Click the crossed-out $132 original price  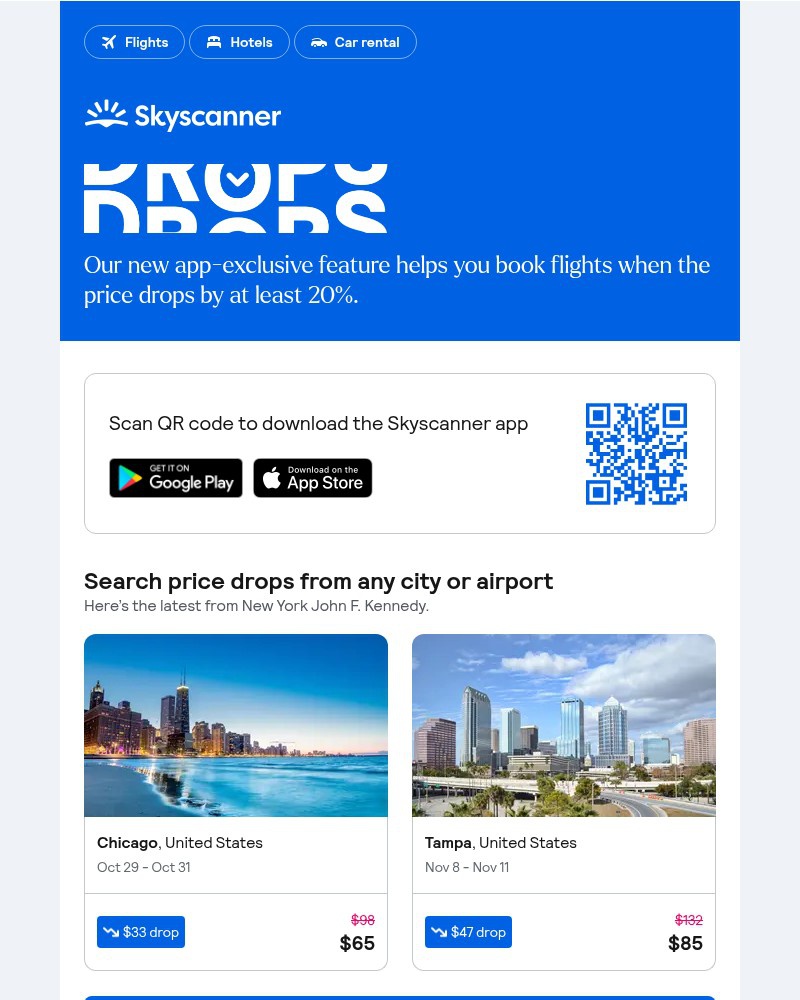pyautogui.click(x=689, y=919)
